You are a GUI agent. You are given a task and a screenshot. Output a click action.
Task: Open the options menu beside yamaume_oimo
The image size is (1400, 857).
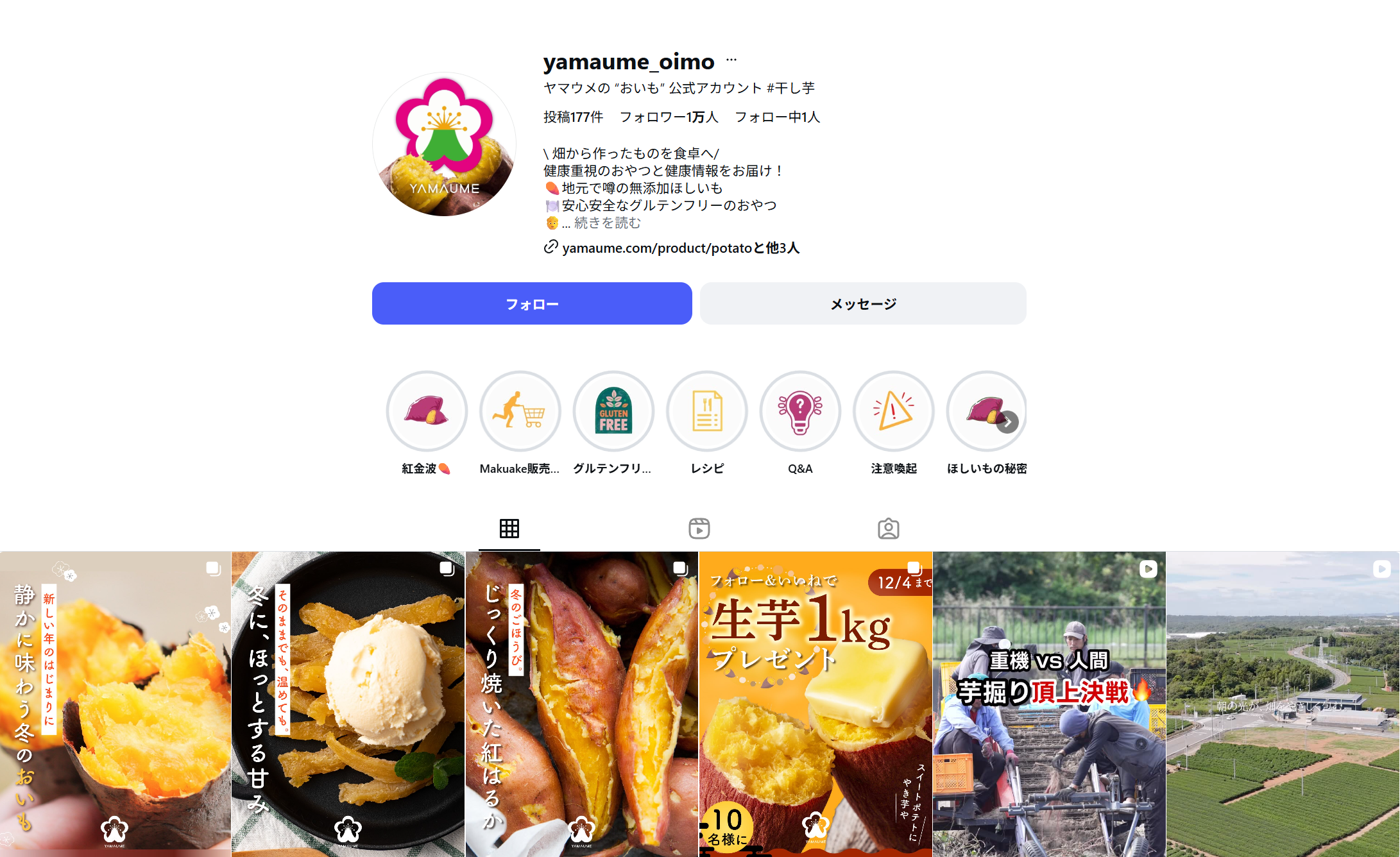(x=731, y=60)
